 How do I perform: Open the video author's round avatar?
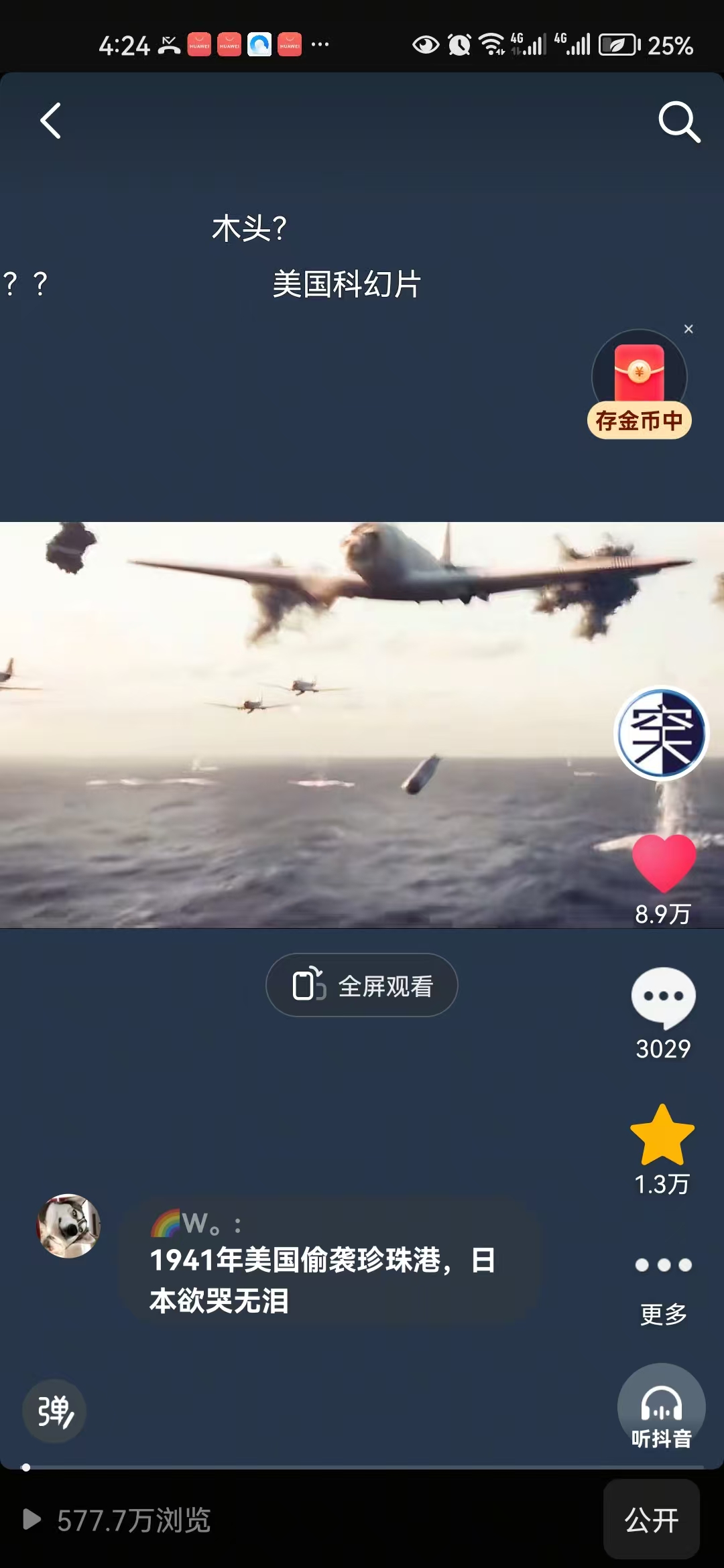[x=662, y=733]
